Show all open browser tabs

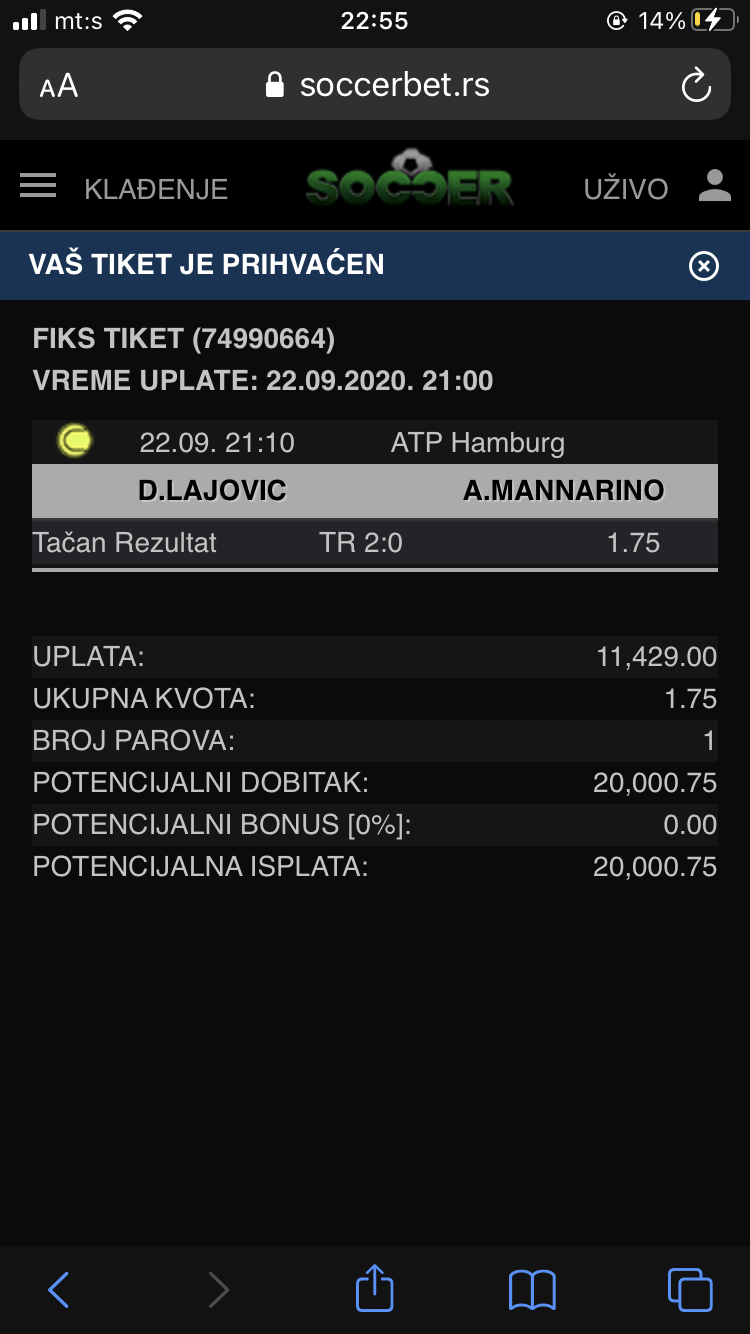coord(690,1289)
